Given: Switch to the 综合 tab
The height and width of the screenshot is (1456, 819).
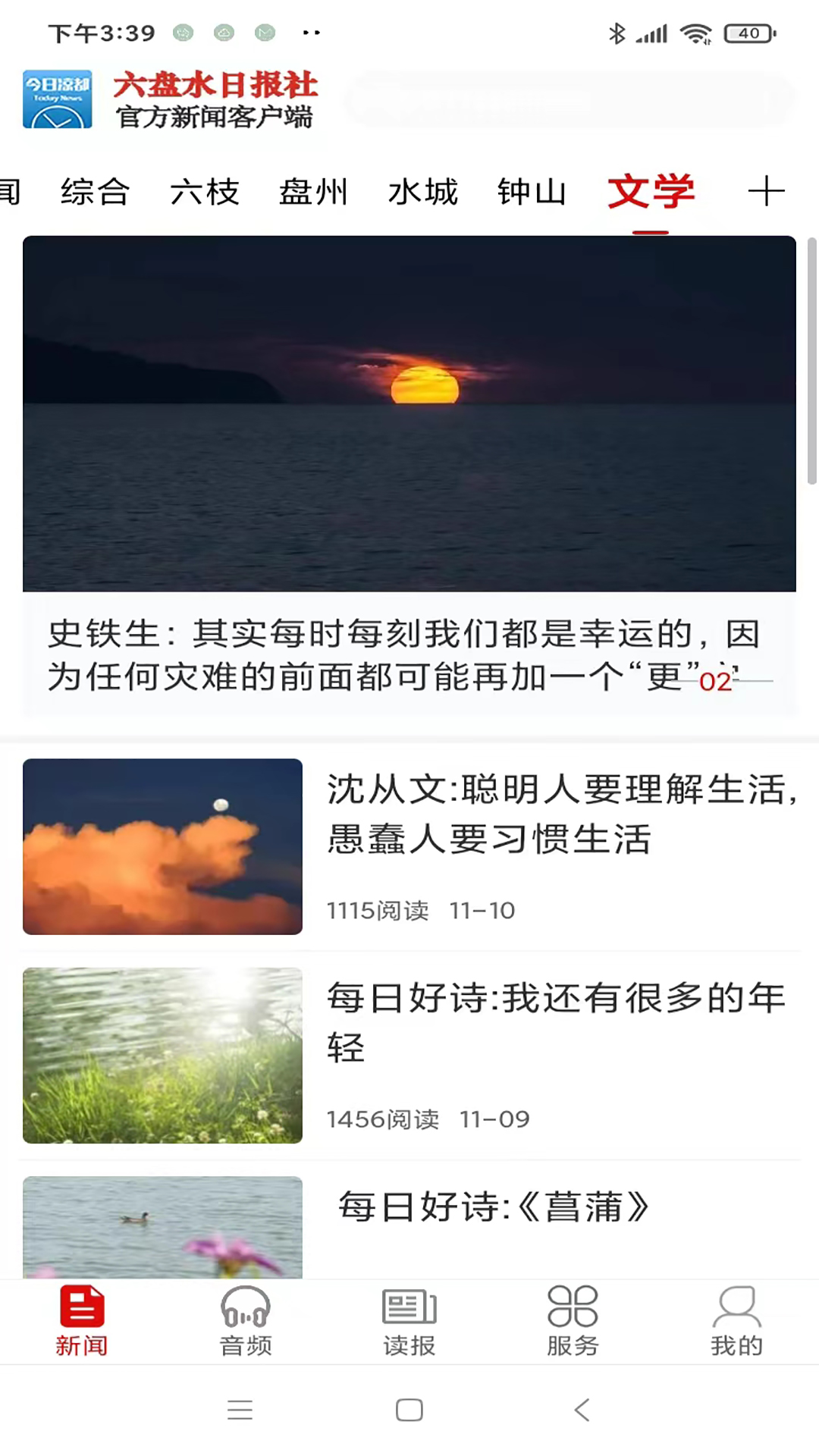Looking at the screenshot, I should pos(96,192).
